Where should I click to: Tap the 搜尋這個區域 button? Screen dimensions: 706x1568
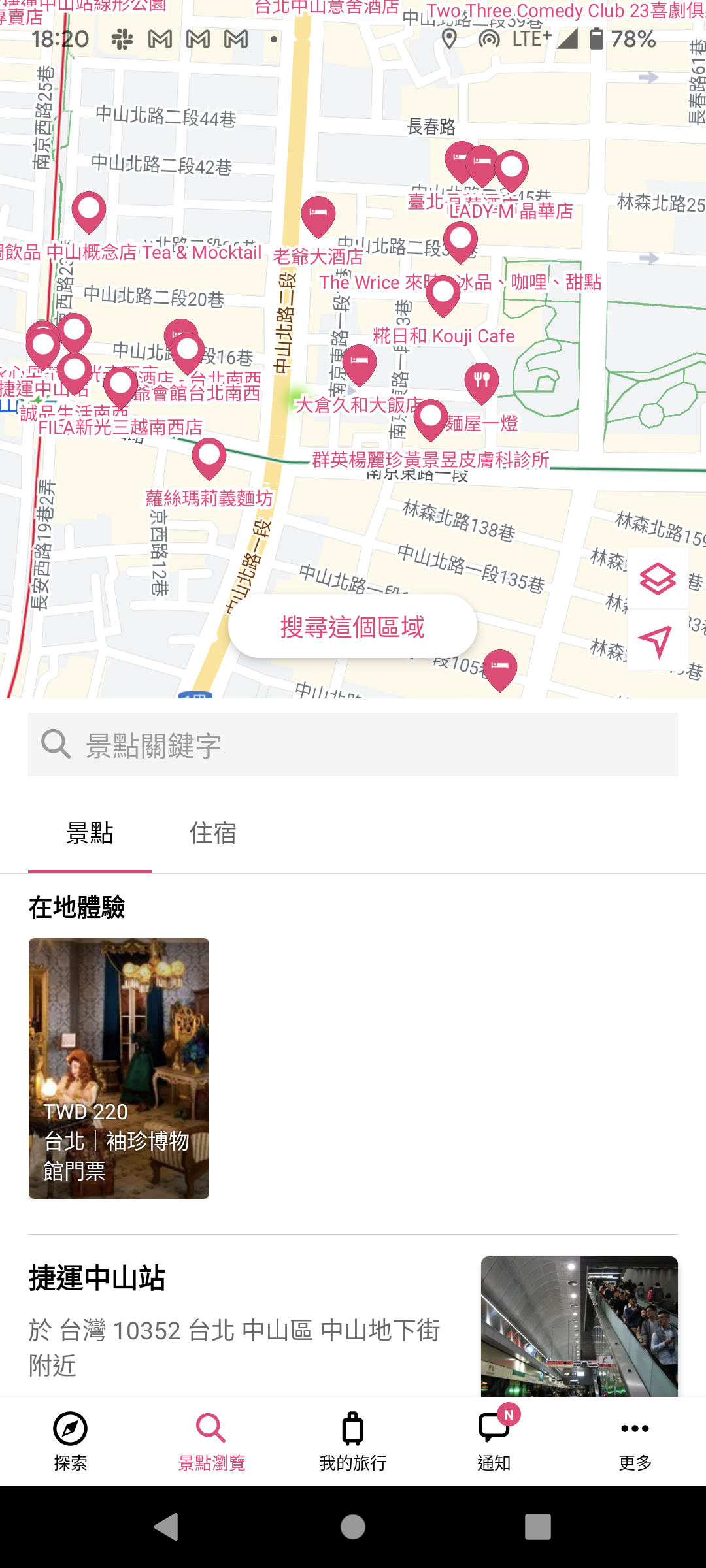coord(352,627)
